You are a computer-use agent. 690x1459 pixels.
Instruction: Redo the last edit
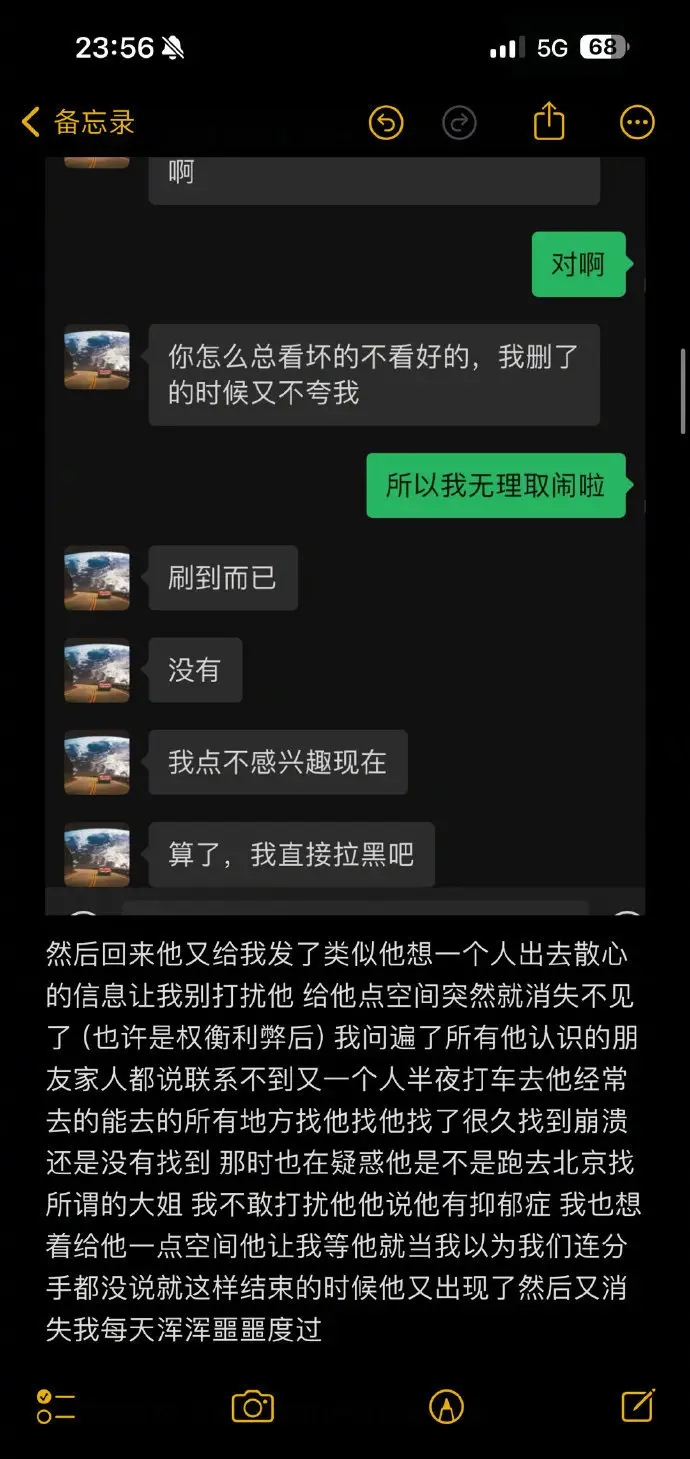pos(459,123)
